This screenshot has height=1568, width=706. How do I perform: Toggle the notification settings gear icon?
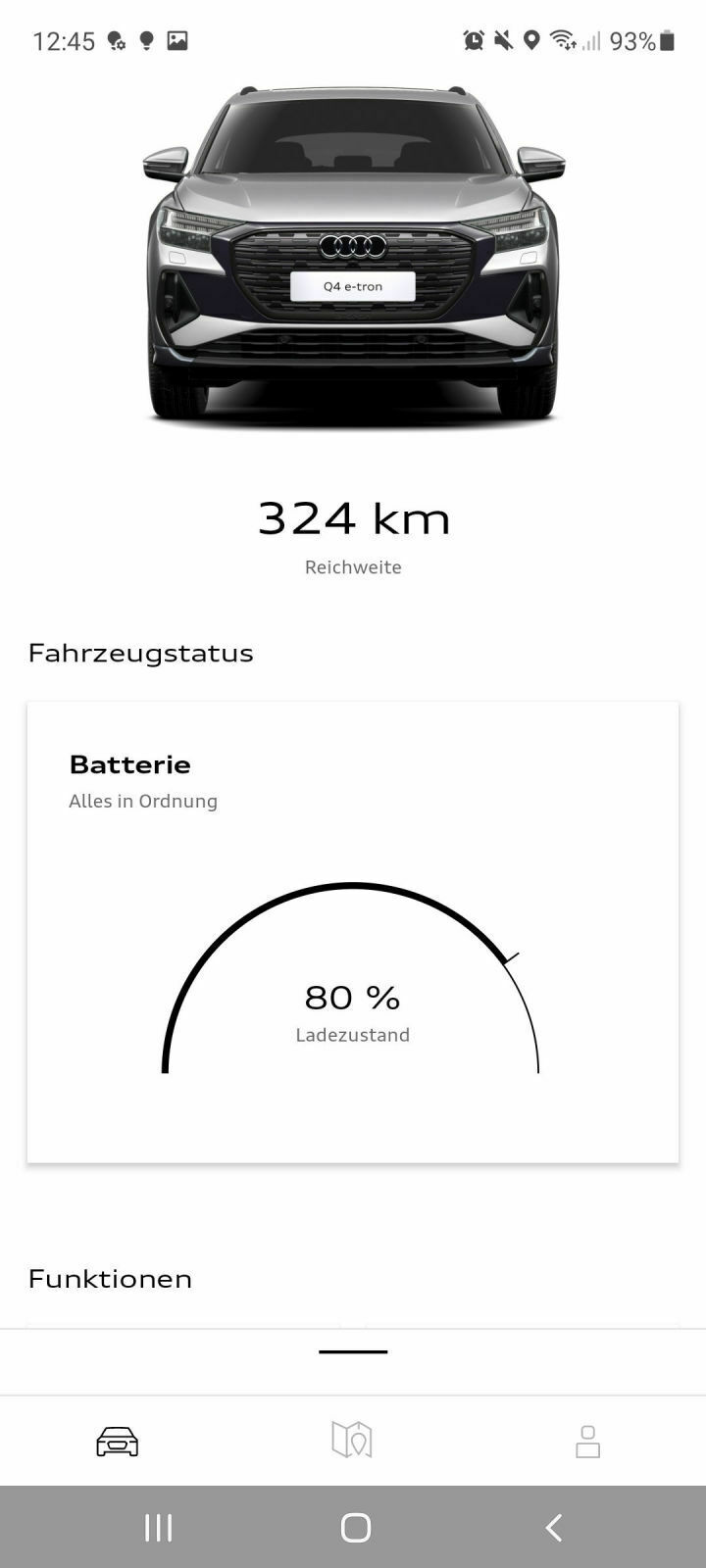tap(117, 41)
